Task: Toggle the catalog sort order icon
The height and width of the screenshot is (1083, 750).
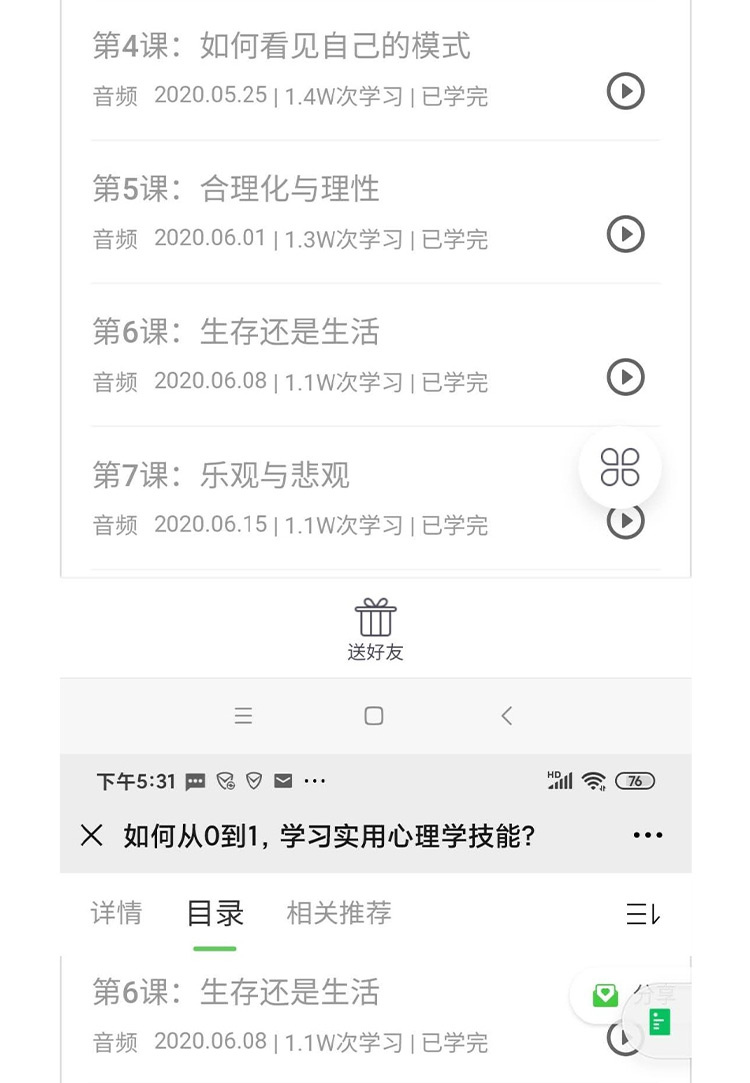Action: point(642,914)
